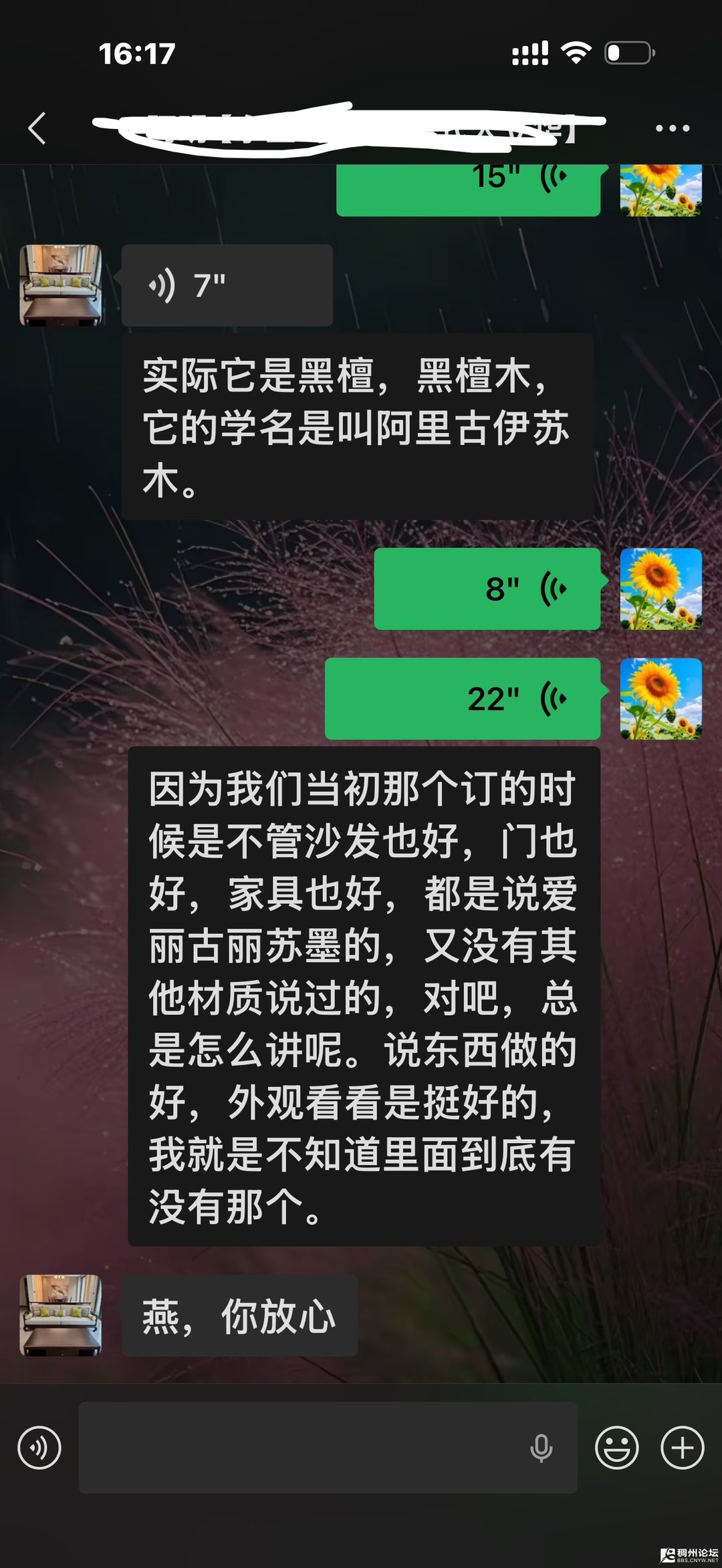The height and width of the screenshot is (1568, 722).
Task: Play the sent 15" voice message
Action: pyautogui.click(x=468, y=188)
